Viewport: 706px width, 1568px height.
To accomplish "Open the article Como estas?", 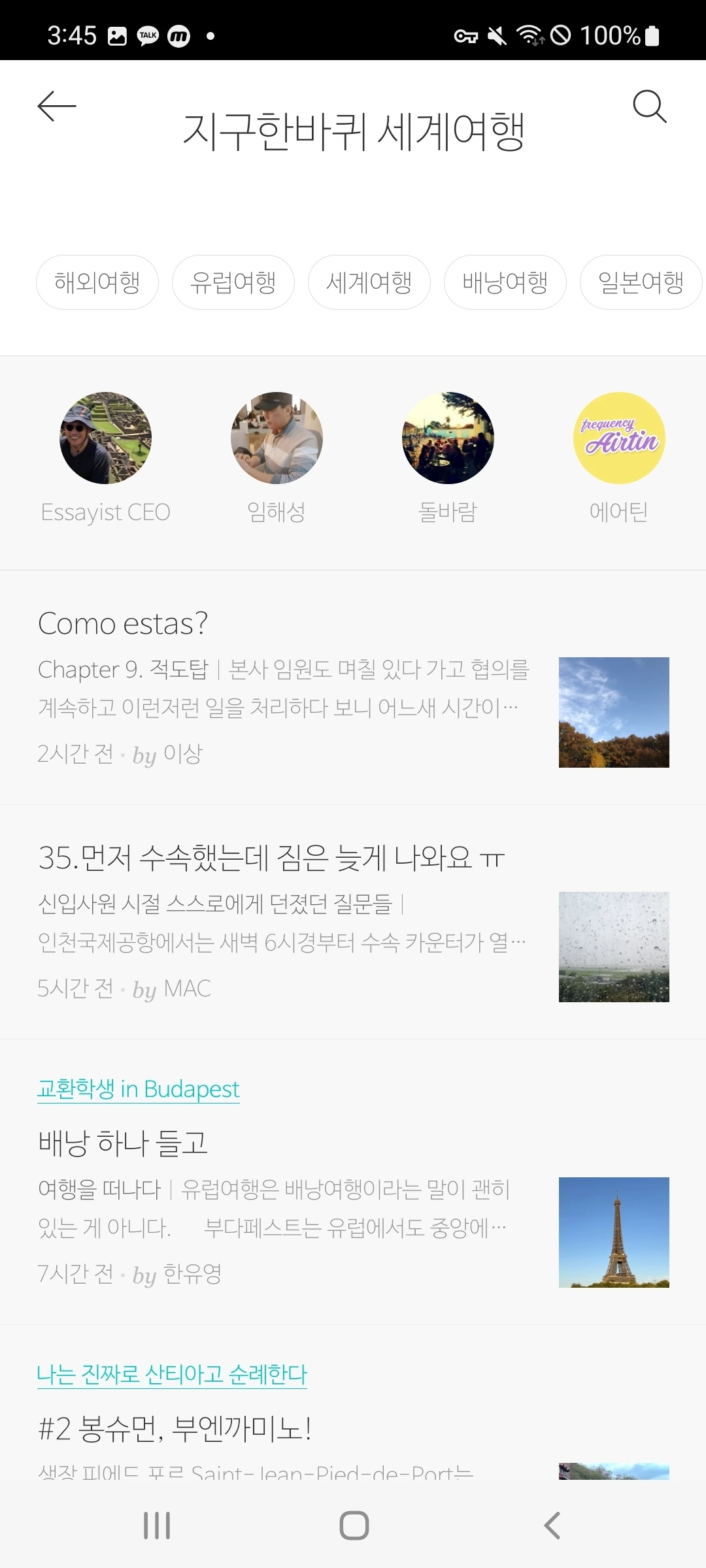I will [124, 624].
